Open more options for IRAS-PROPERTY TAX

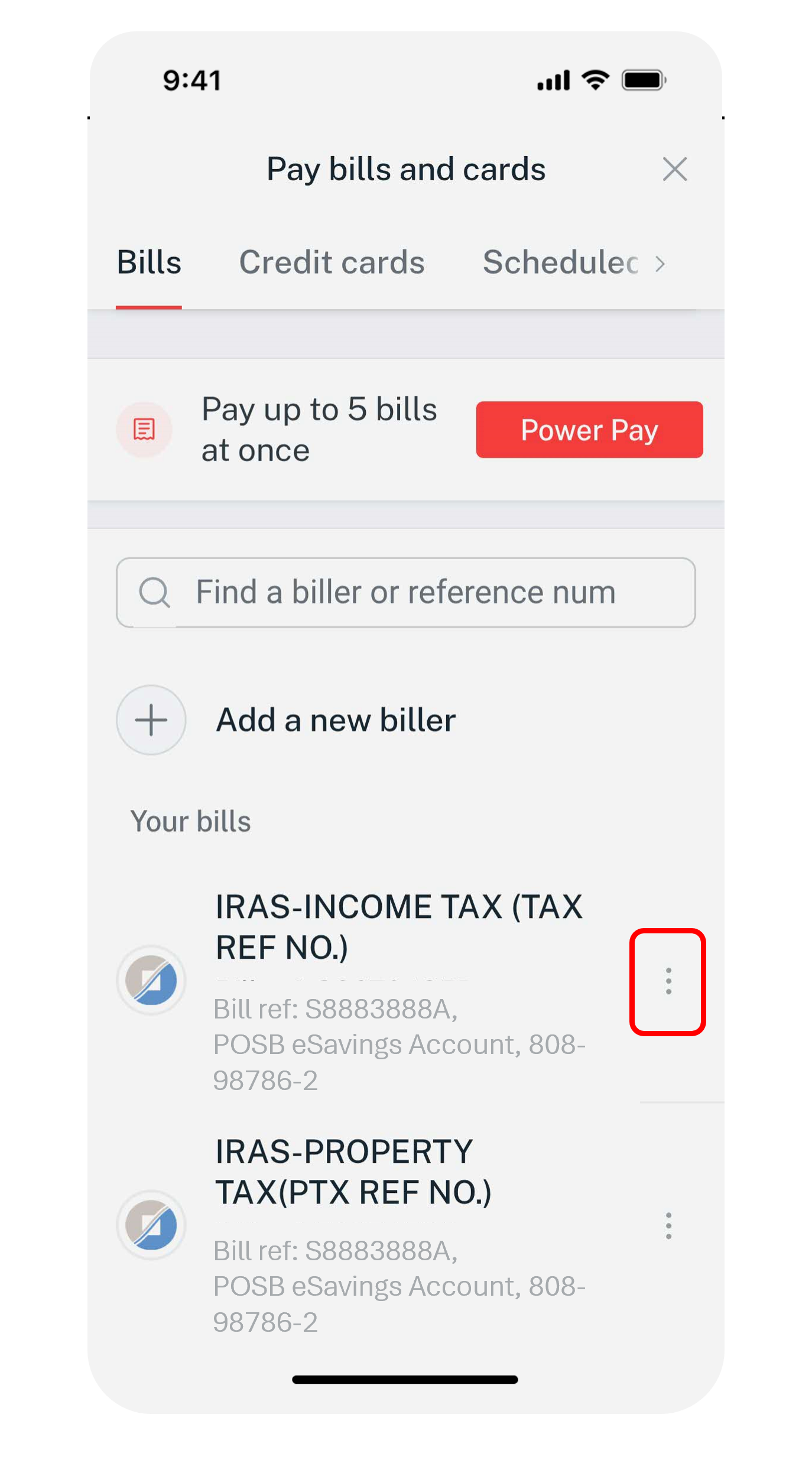pyautogui.click(x=668, y=1226)
